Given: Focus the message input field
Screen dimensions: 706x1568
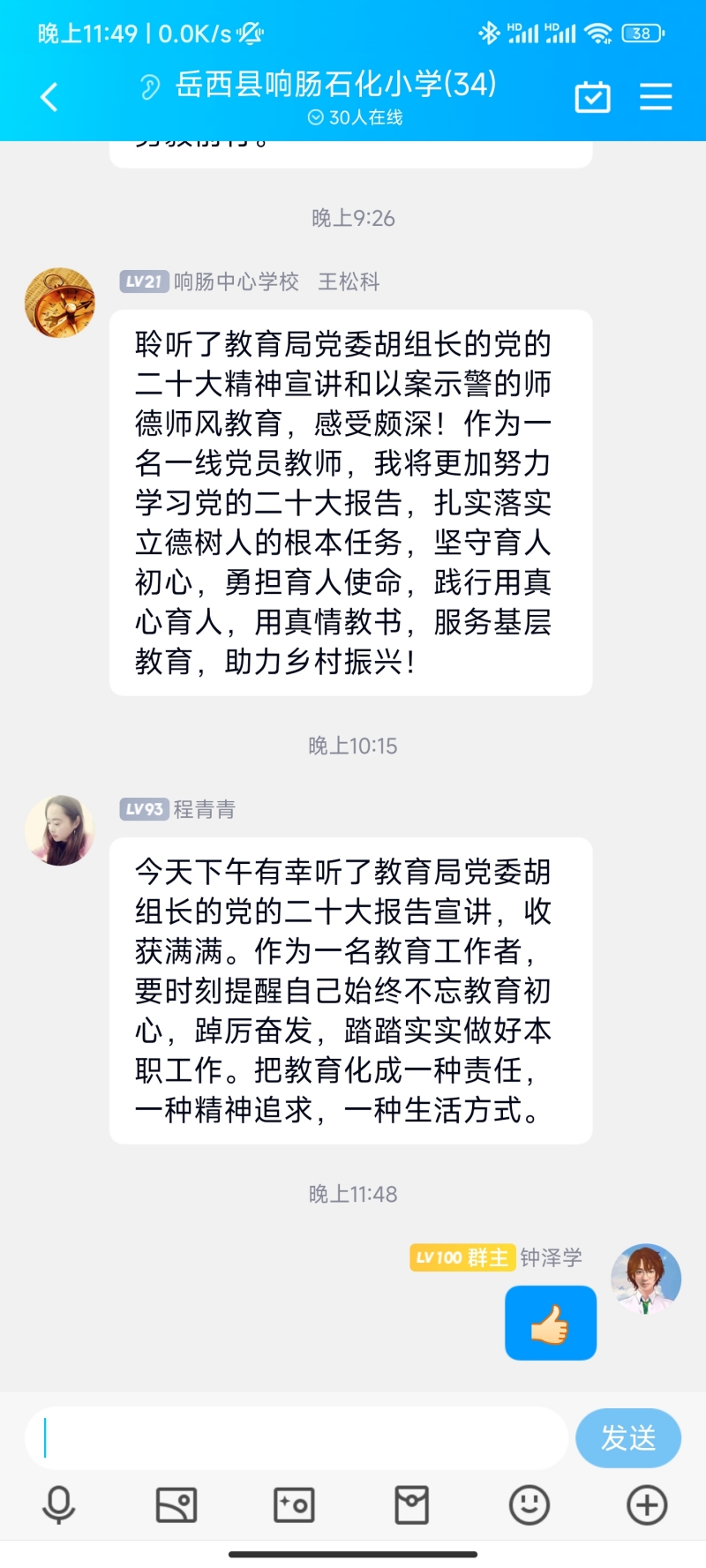Looking at the screenshot, I should (296, 1438).
